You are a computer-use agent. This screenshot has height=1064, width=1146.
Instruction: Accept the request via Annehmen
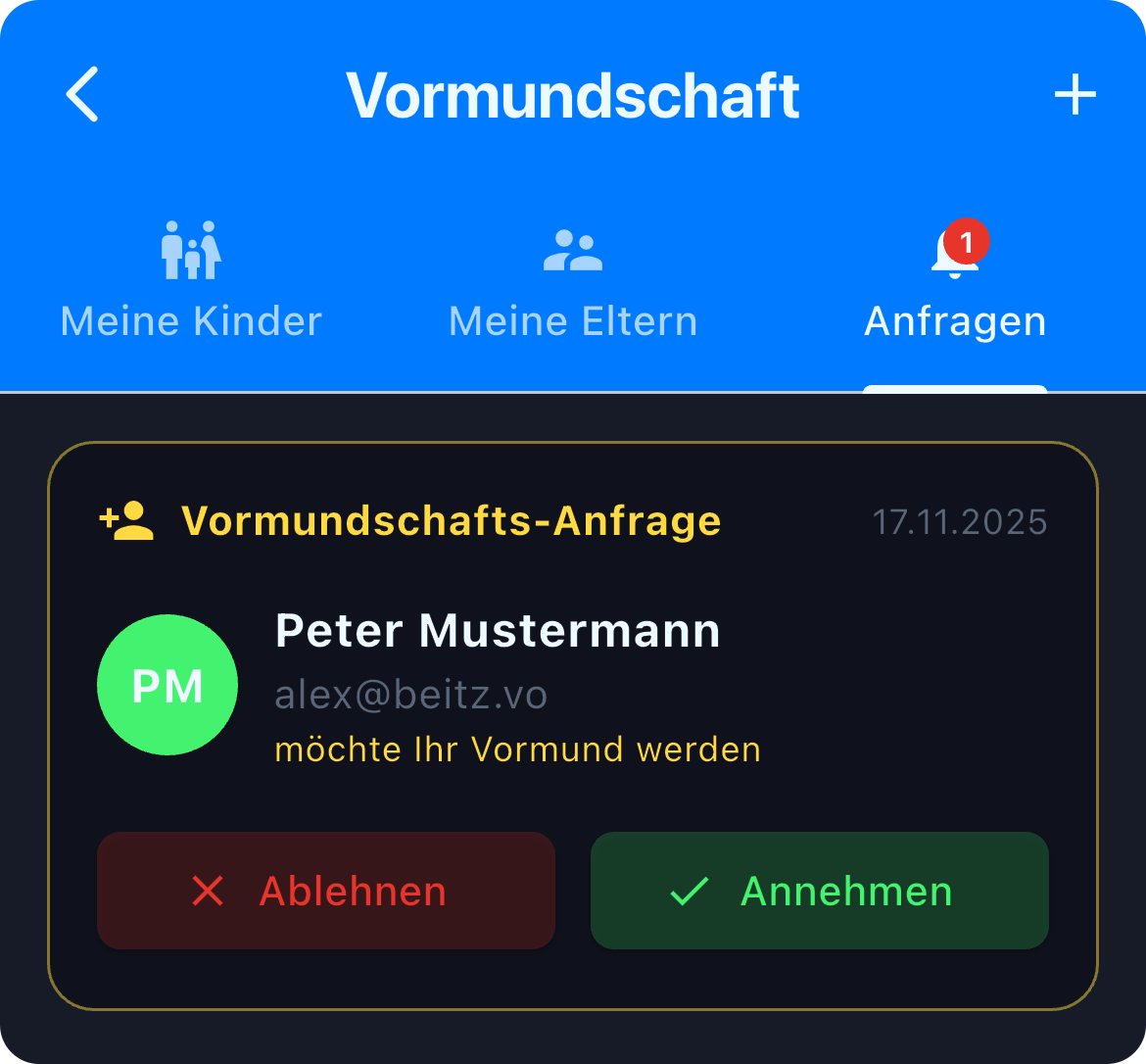[820, 891]
